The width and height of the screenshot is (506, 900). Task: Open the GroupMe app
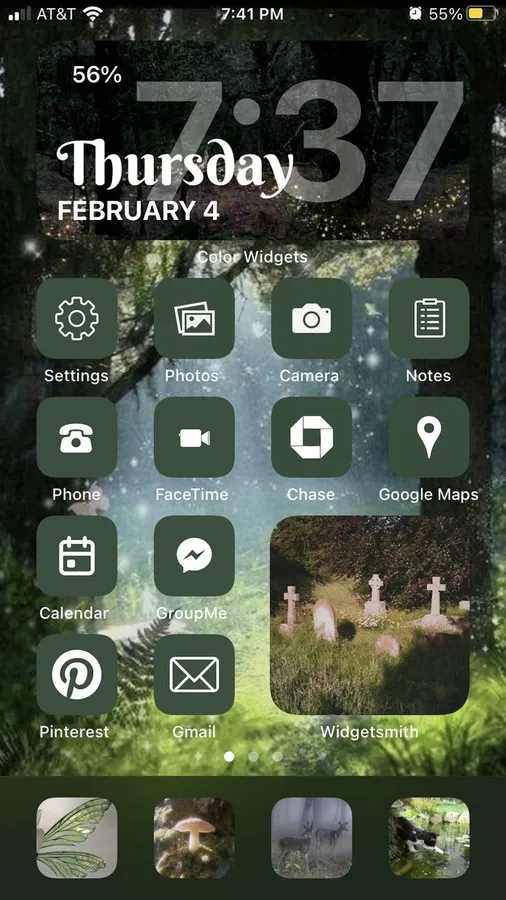click(x=194, y=556)
